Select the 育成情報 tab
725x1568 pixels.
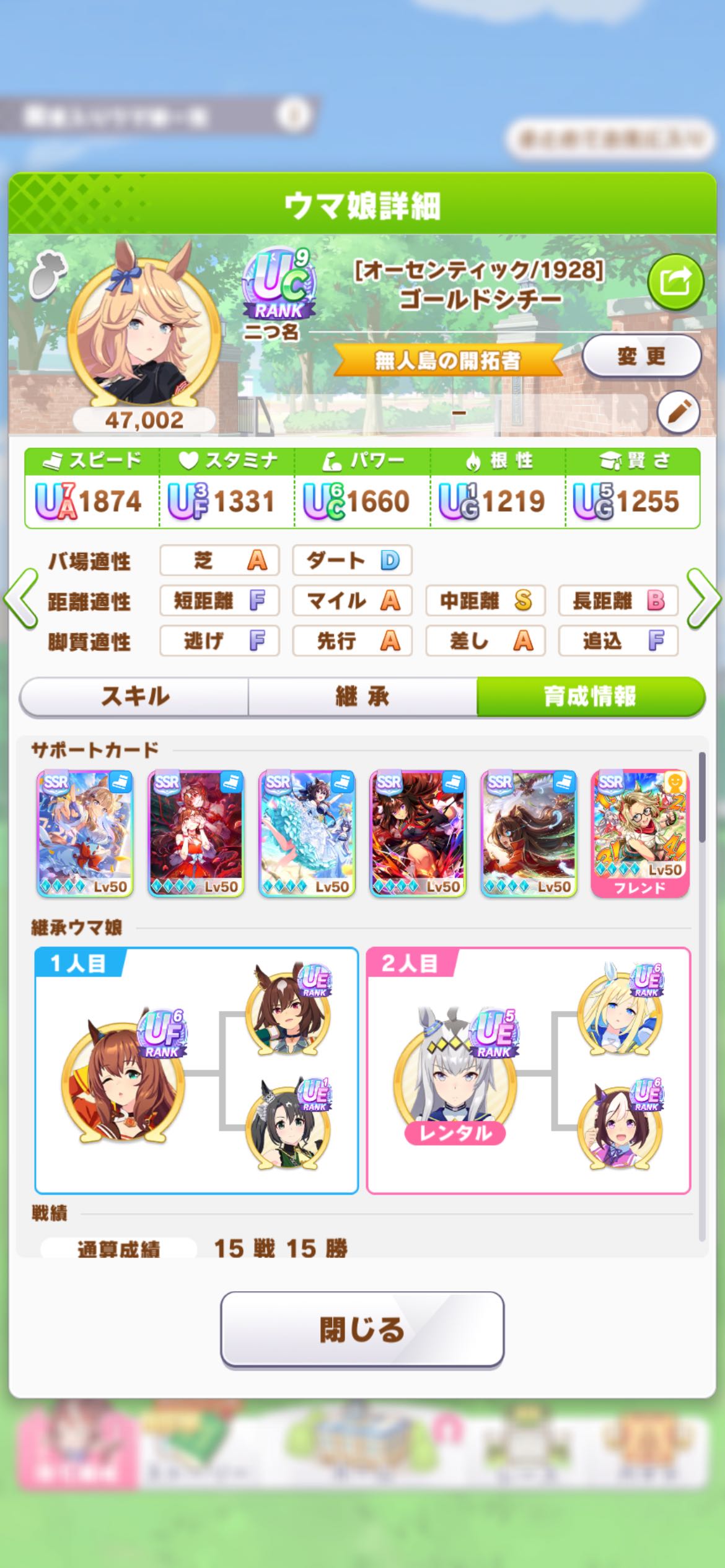591,697
